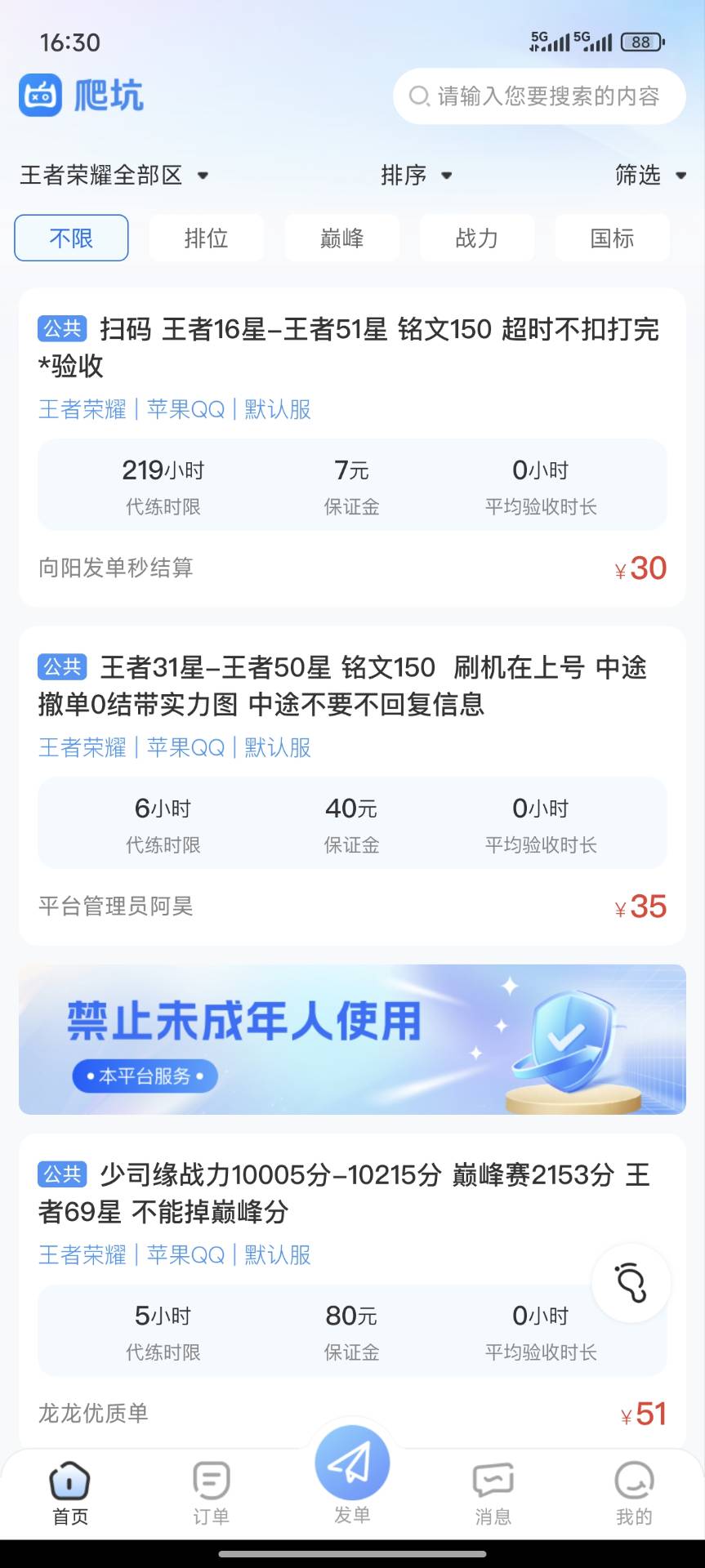The height and width of the screenshot is (1568, 705).
Task: Expand the 王者荣耀全部区 region dropdown
Action: click(x=114, y=175)
